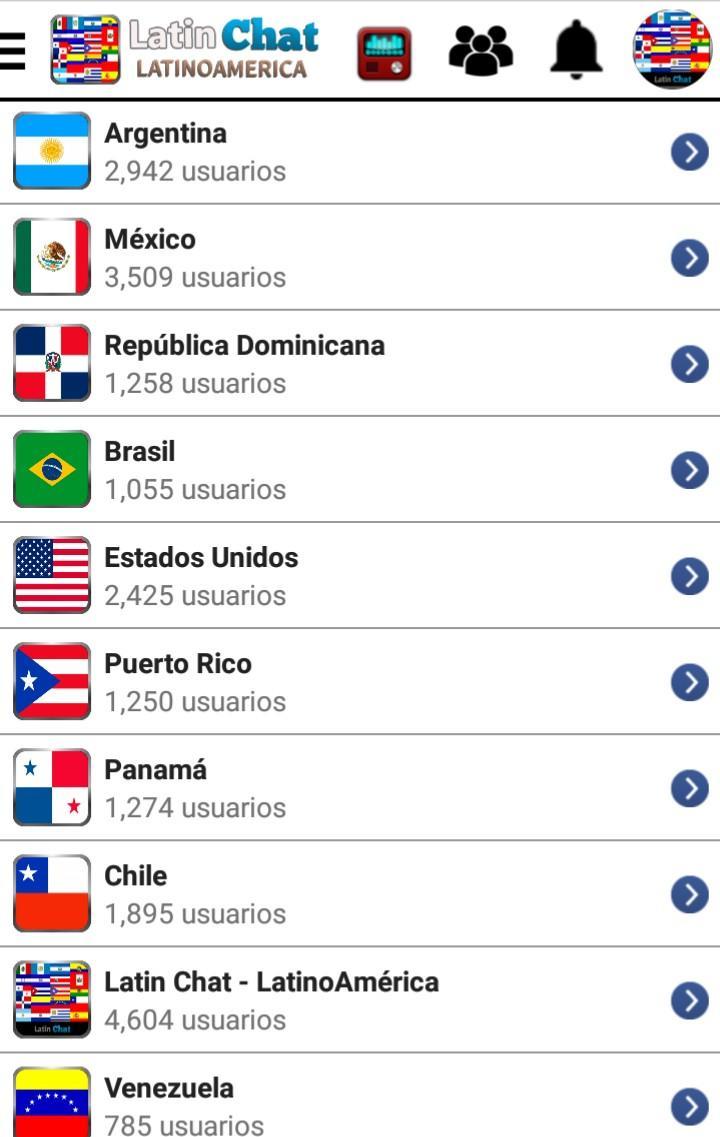Open the radio player icon
This screenshot has height=1137, width=720.
pos(384,52)
